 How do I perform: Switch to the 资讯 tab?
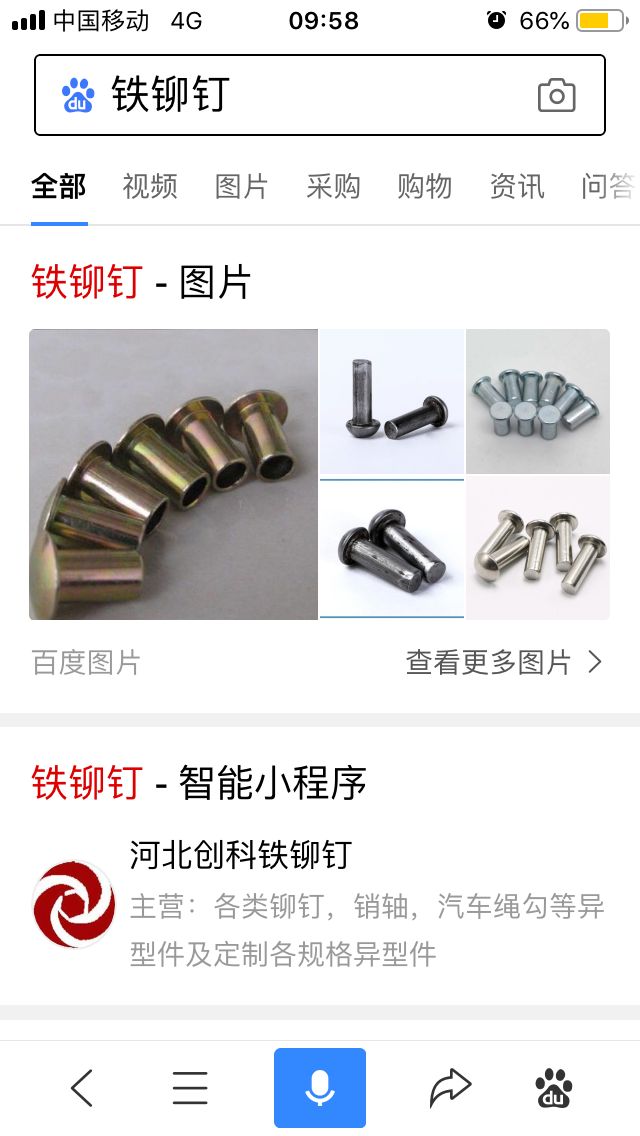pyautogui.click(x=517, y=186)
